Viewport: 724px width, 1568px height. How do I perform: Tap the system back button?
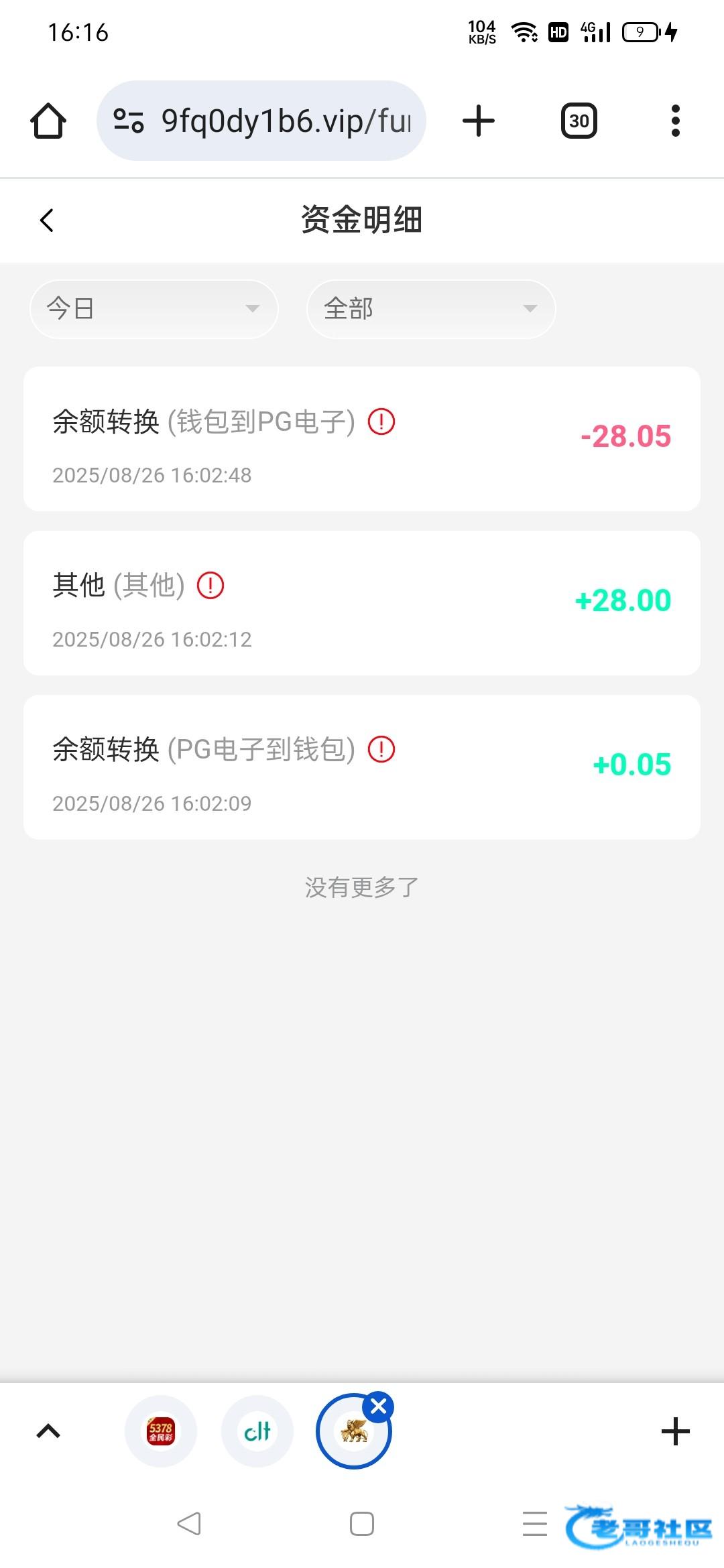[189, 1524]
